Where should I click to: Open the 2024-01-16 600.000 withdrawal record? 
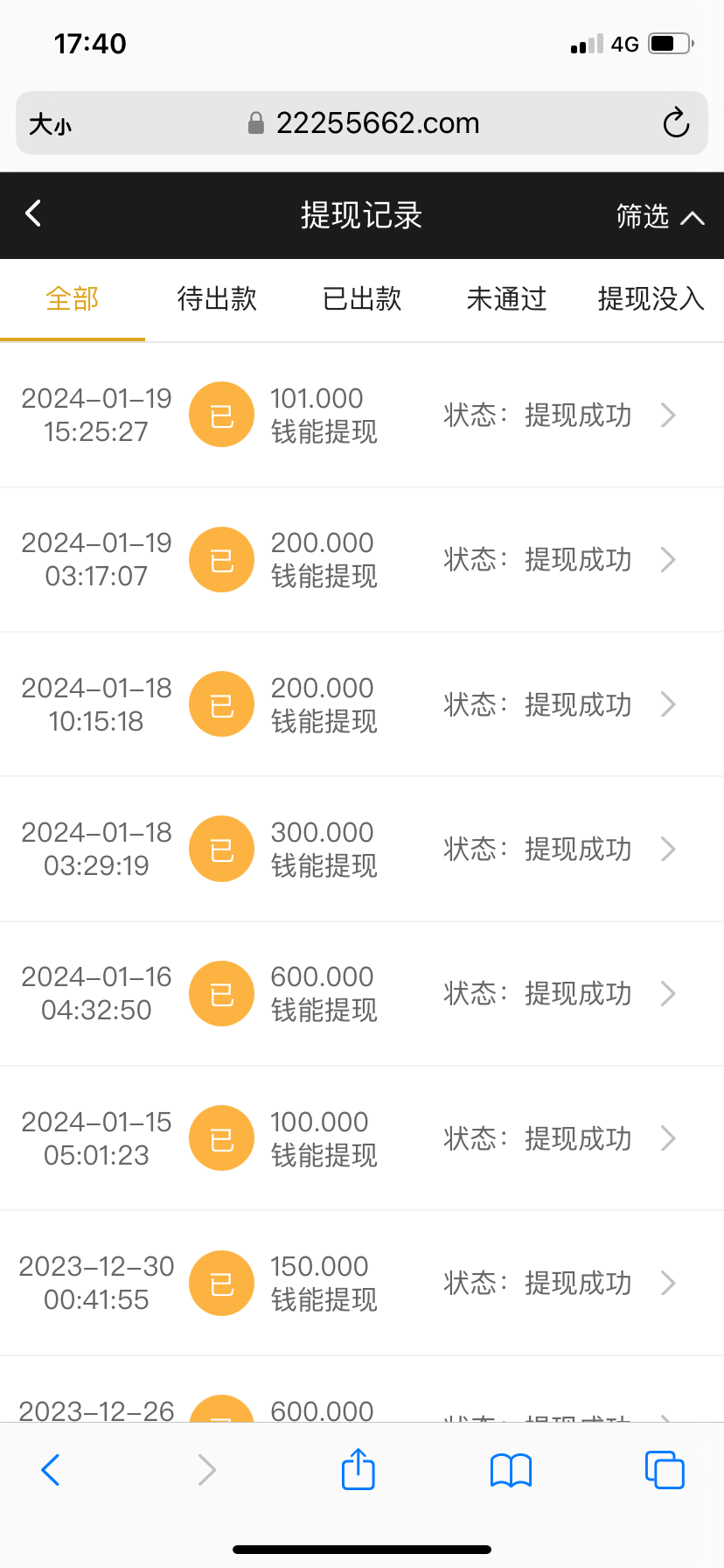362,994
